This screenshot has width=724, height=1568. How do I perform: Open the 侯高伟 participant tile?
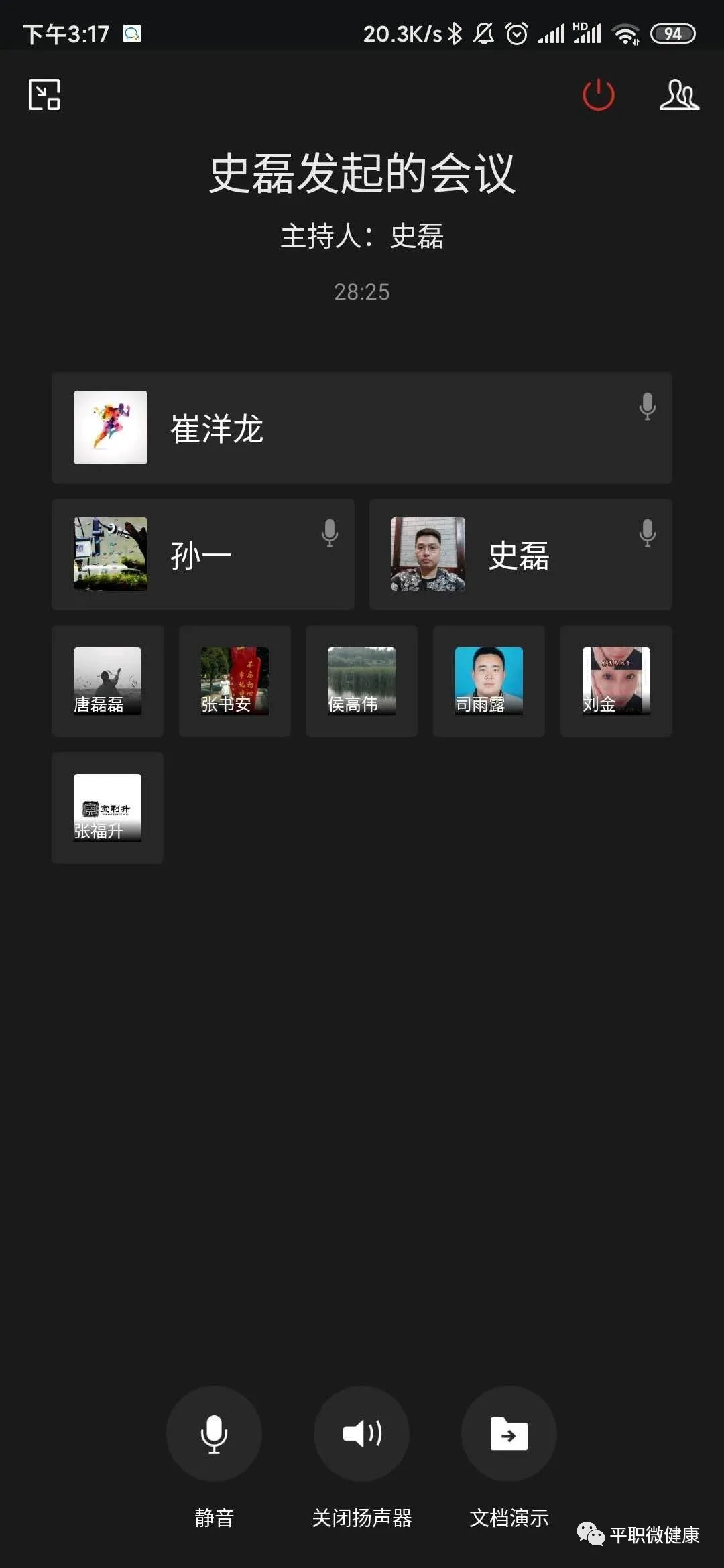coord(361,681)
